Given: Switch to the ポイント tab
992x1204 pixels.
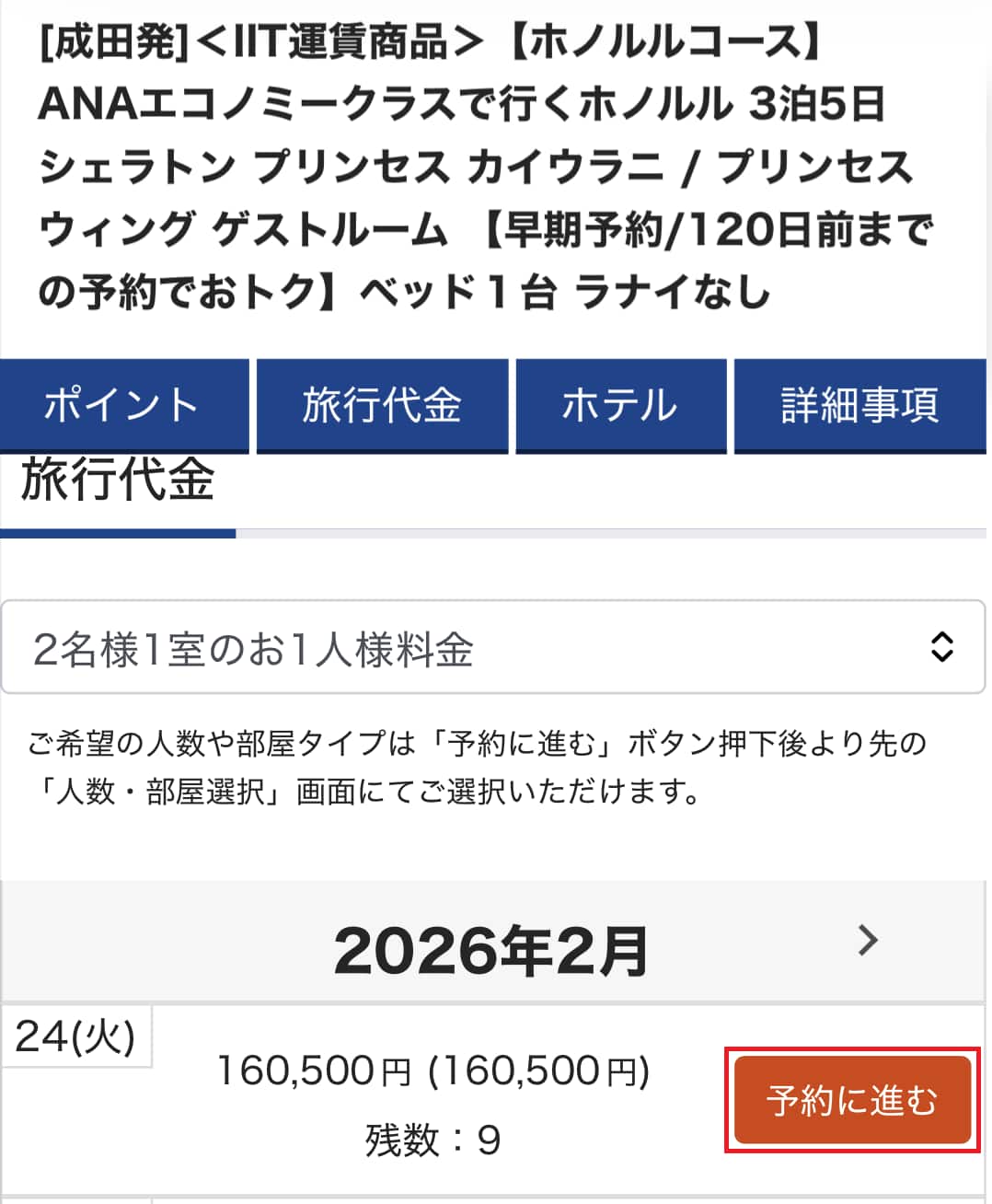Looking at the screenshot, I should tap(124, 405).
